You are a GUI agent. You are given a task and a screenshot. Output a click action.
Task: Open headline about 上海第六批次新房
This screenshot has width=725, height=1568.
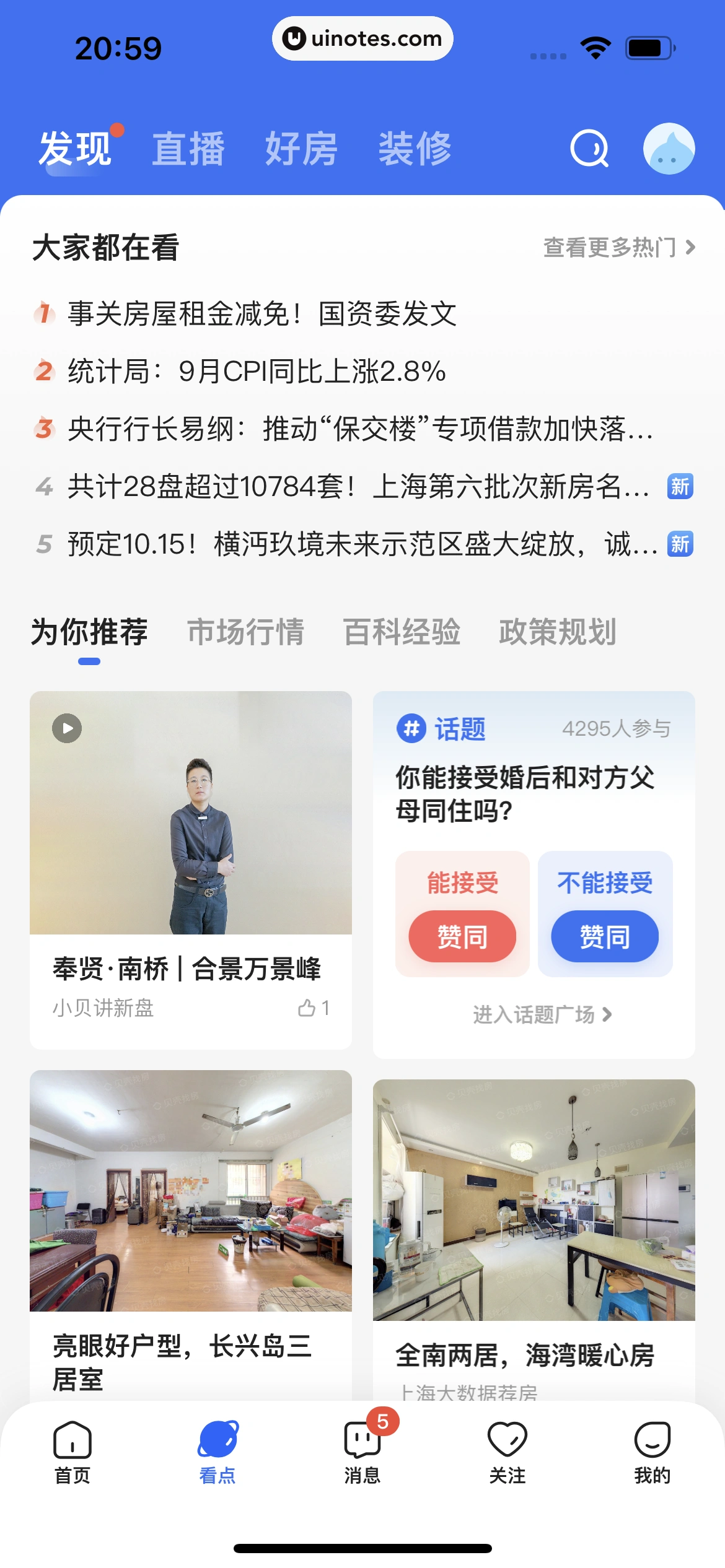(358, 487)
